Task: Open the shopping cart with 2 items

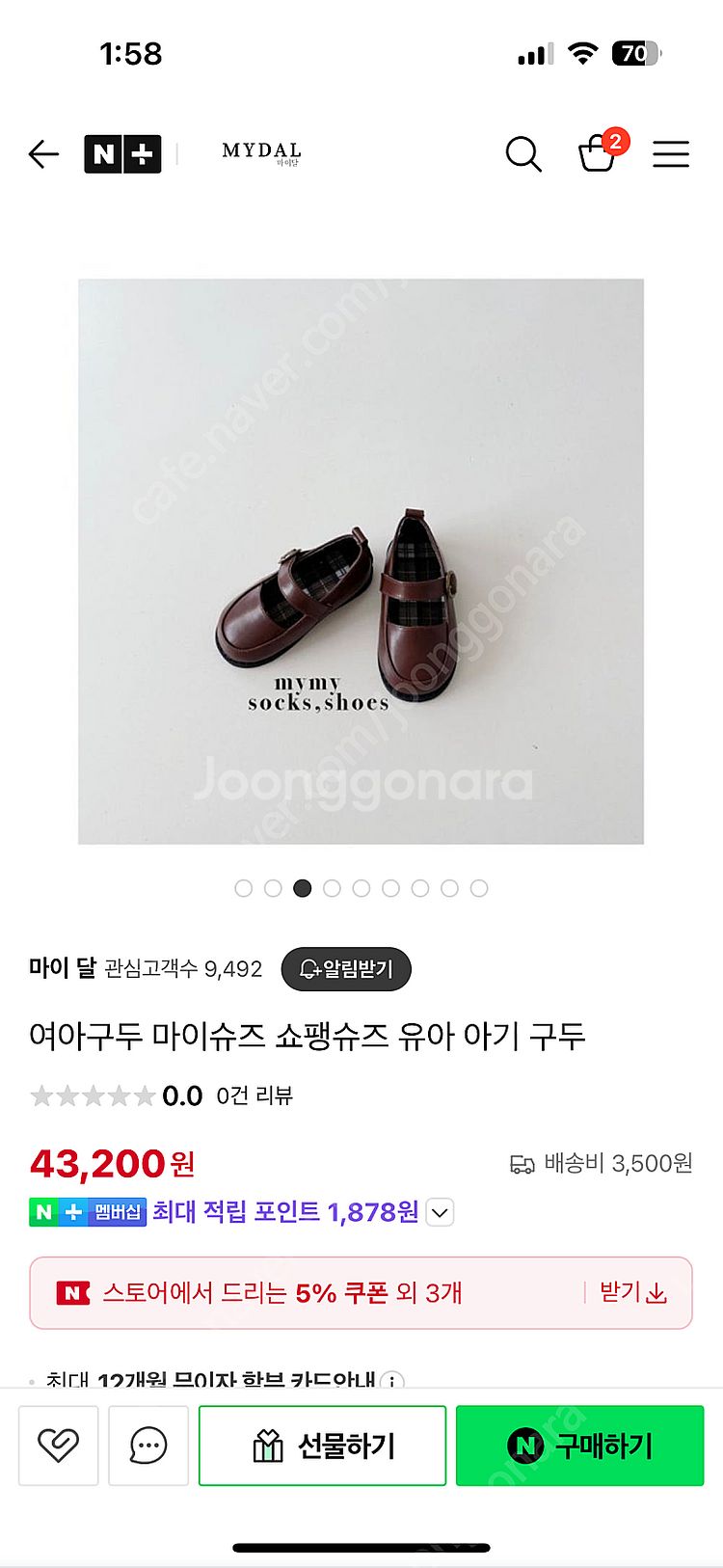Action: tap(598, 153)
